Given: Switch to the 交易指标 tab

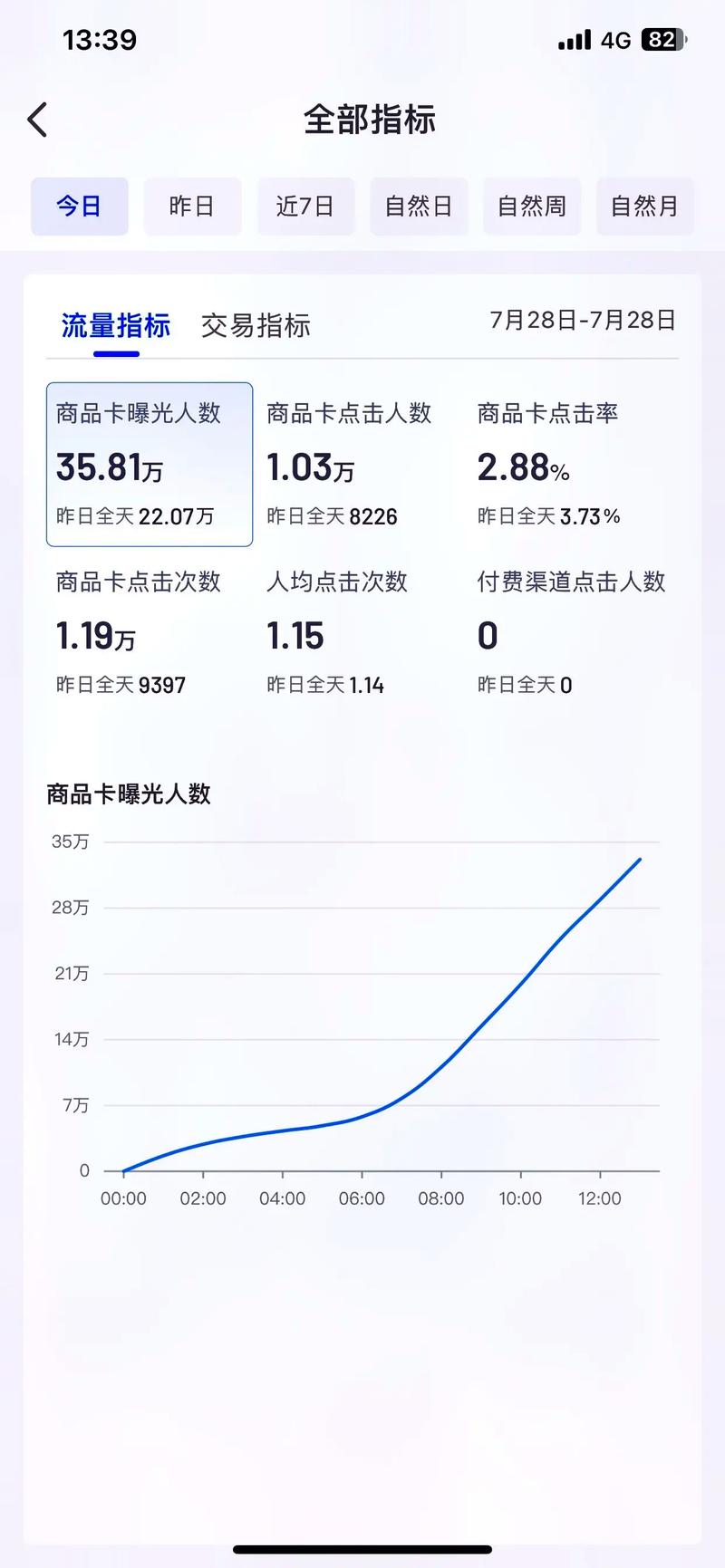Looking at the screenshot, I should pos(256,326).
